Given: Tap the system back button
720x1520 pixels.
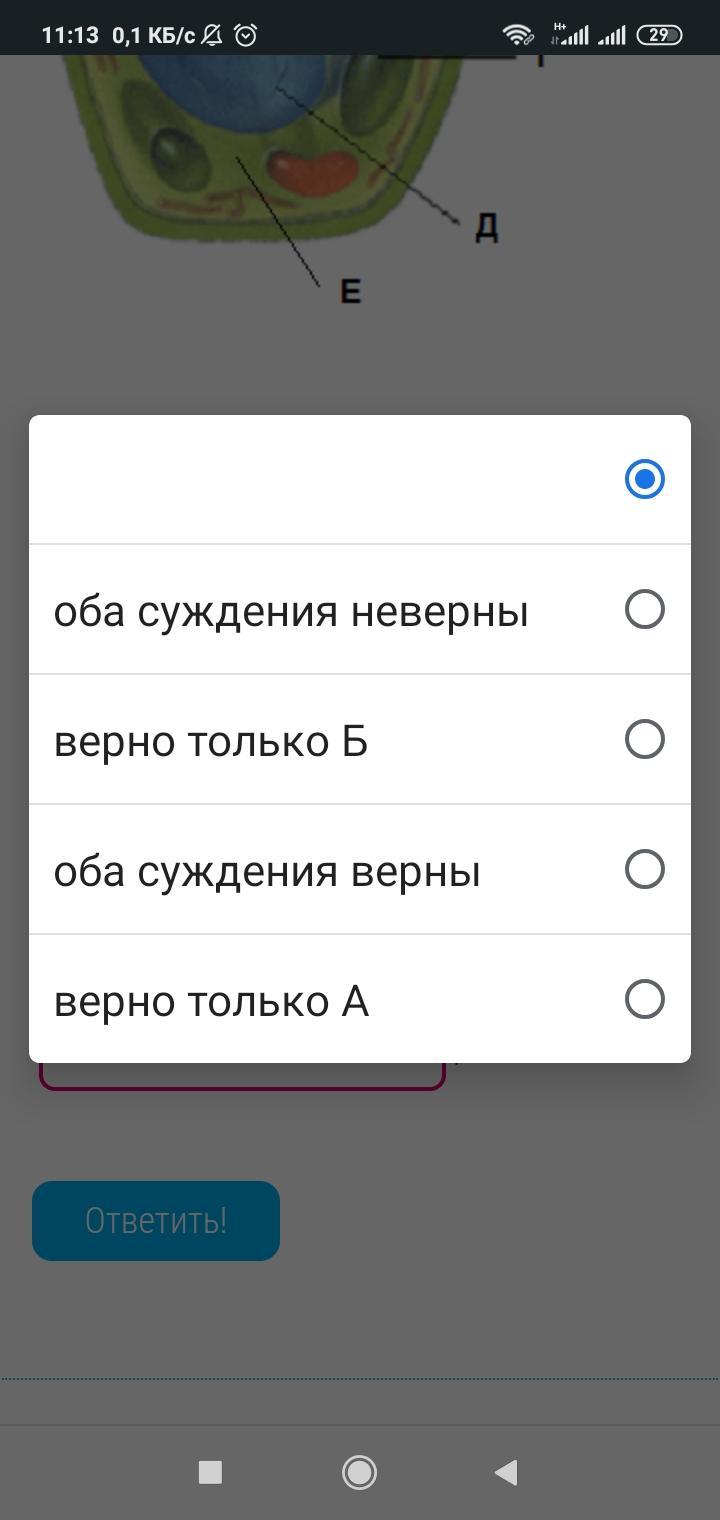Looking at the screenshot, I should (x=506, y=1472).
